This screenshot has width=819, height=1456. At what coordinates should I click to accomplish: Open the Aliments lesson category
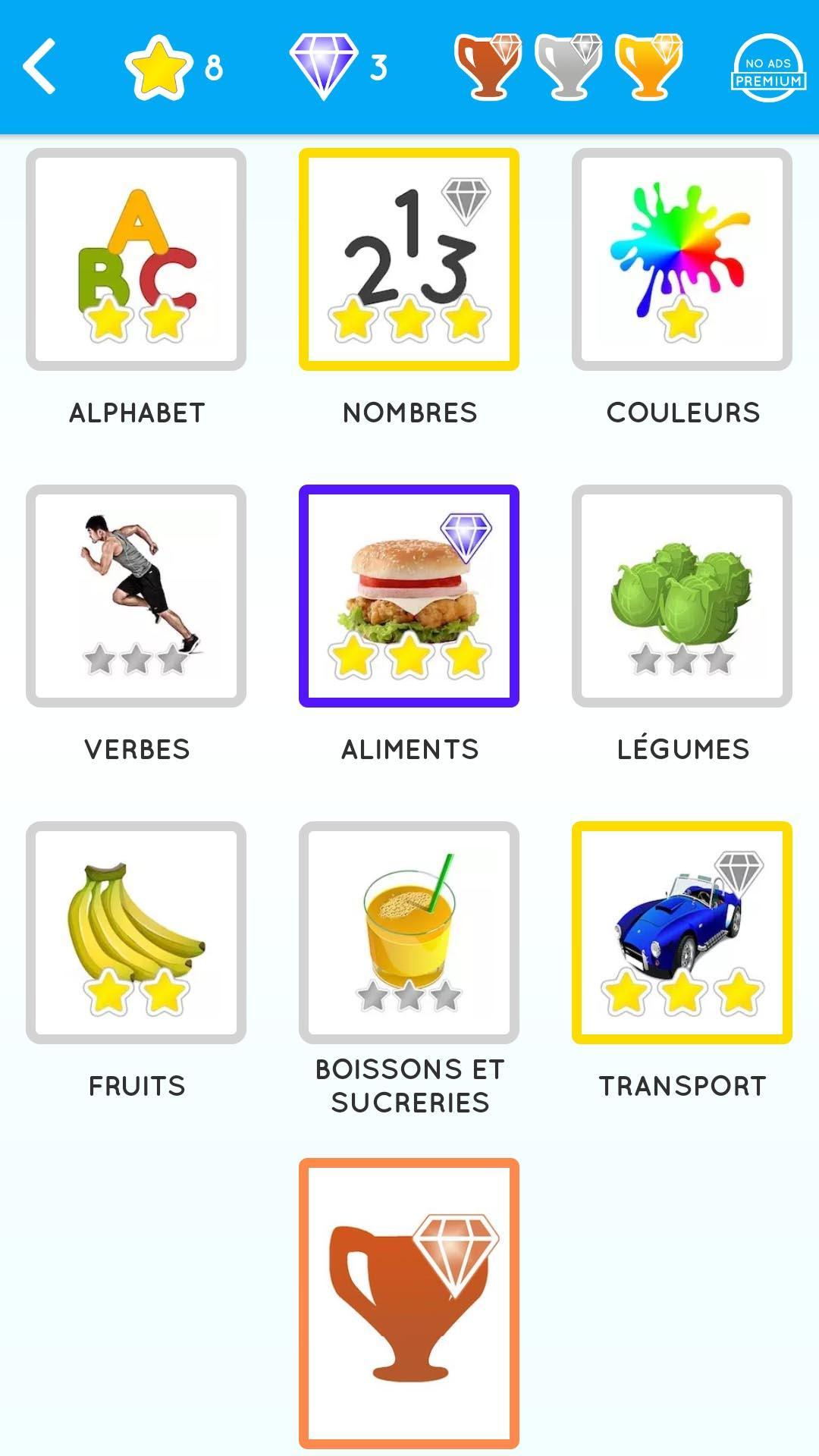pos(409,595)
